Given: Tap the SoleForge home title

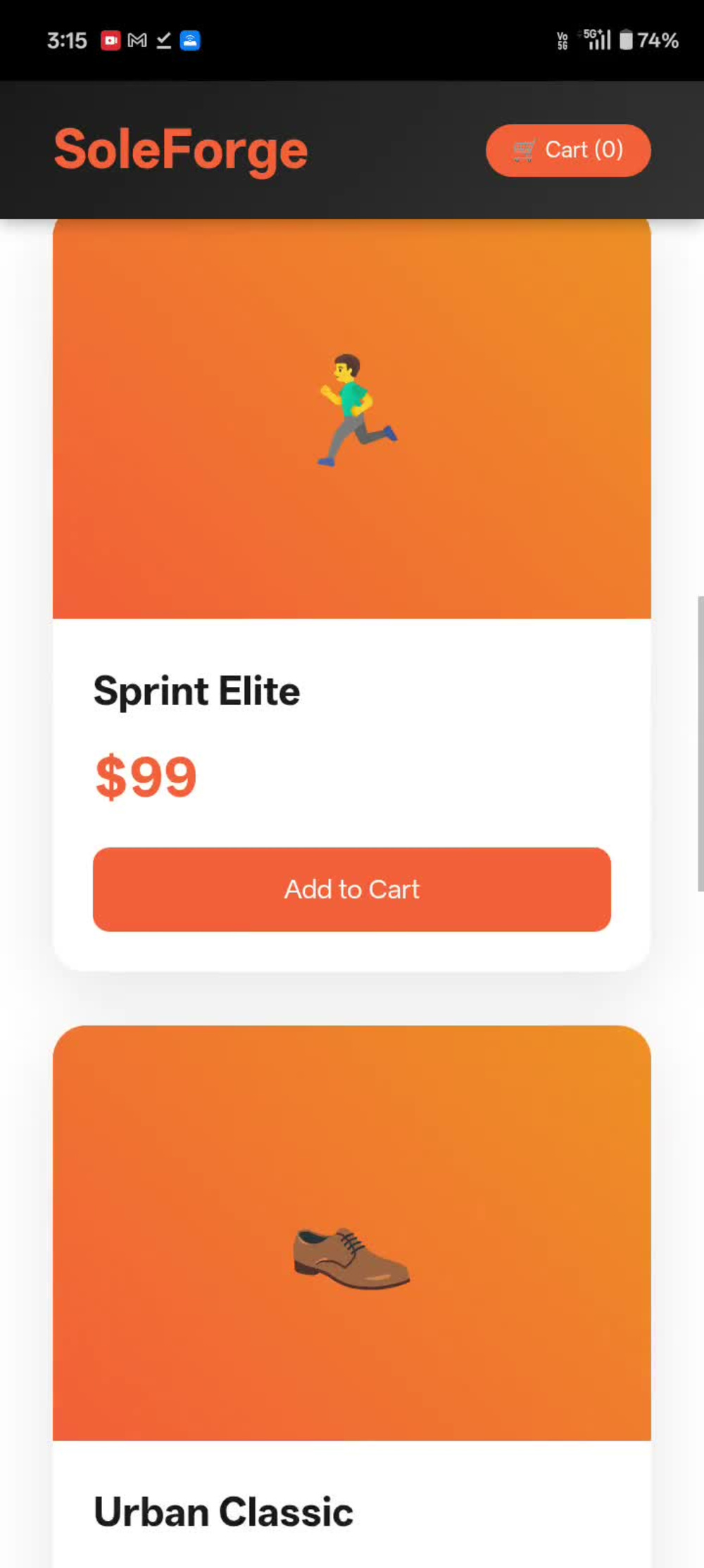Looking at the screenshot, I should pos(181,150).
